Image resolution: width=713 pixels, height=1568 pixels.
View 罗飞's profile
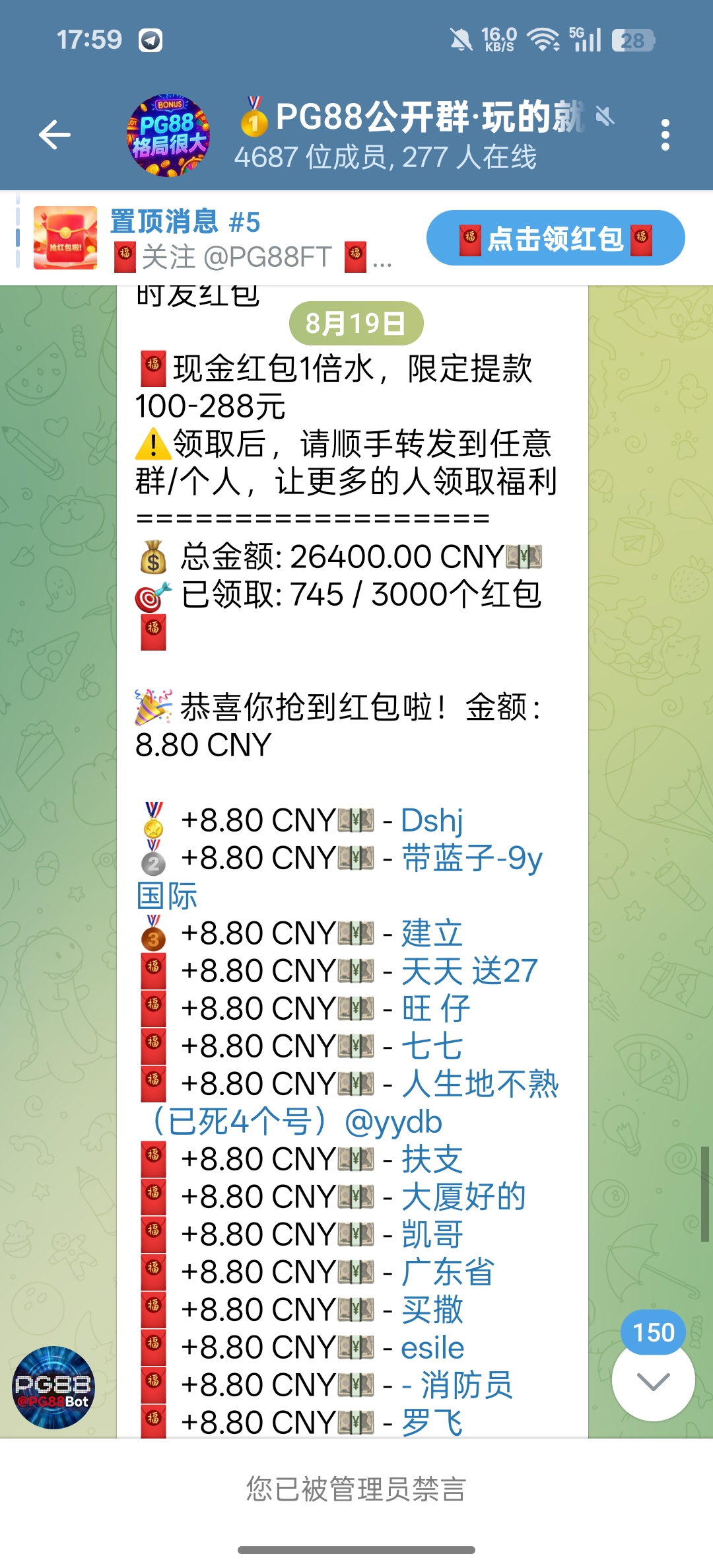point(432,1423)
